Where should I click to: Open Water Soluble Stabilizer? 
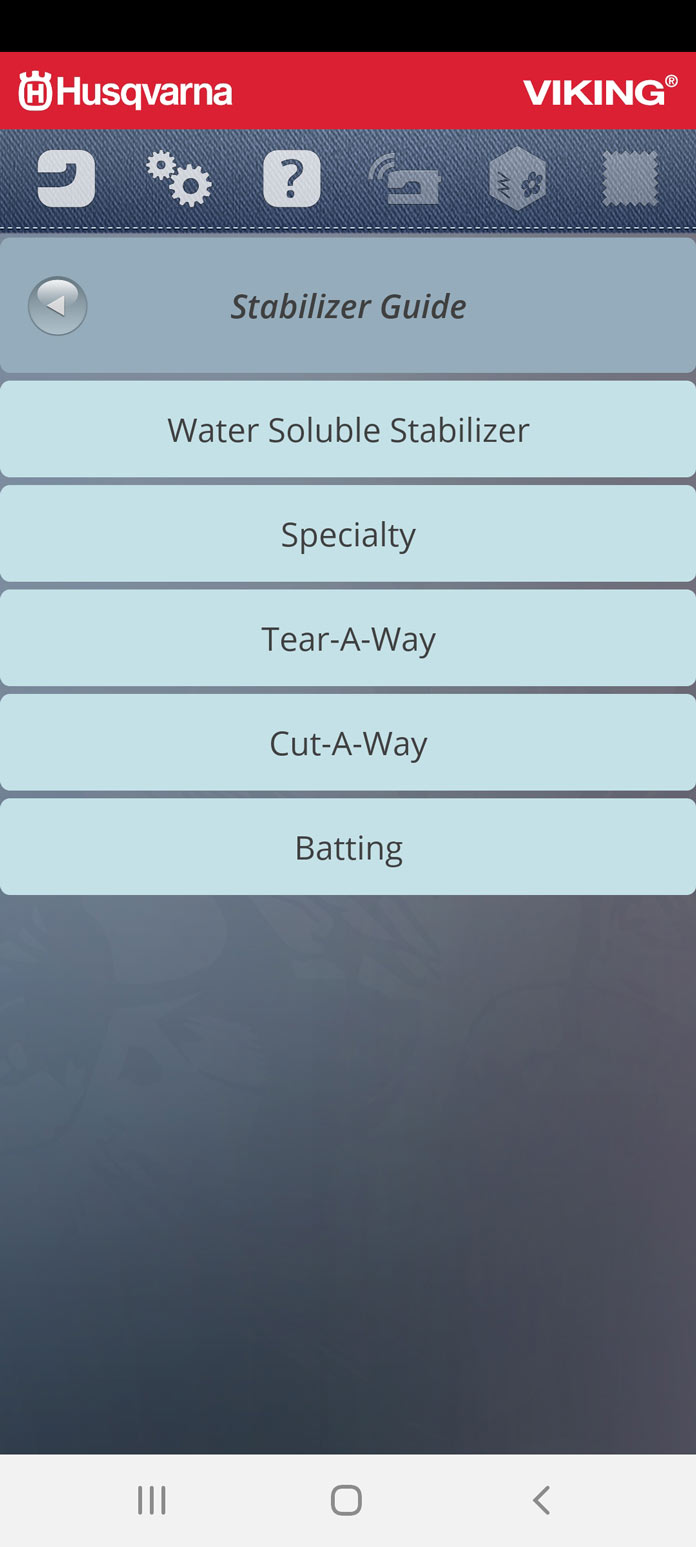348,430
